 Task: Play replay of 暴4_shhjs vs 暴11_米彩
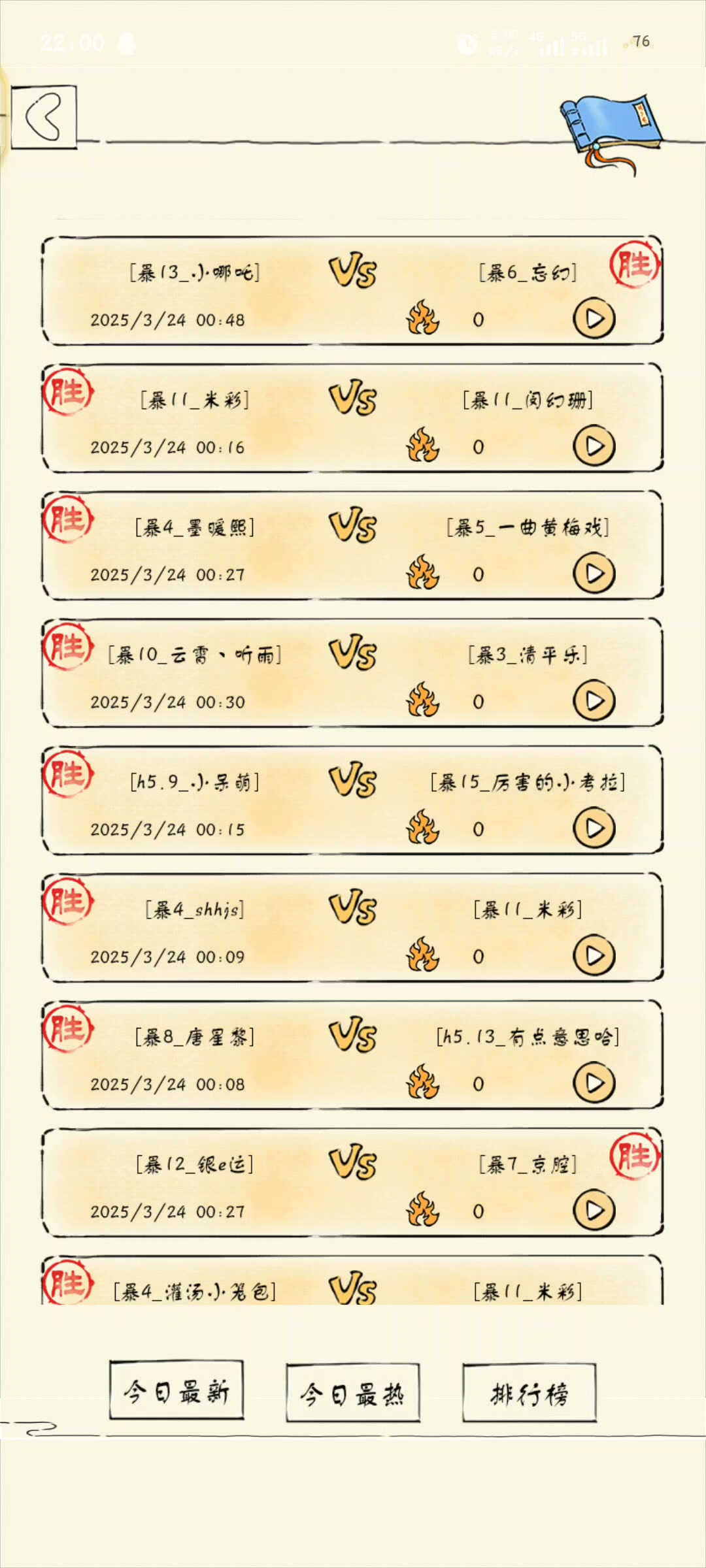[x=594, y=956]
